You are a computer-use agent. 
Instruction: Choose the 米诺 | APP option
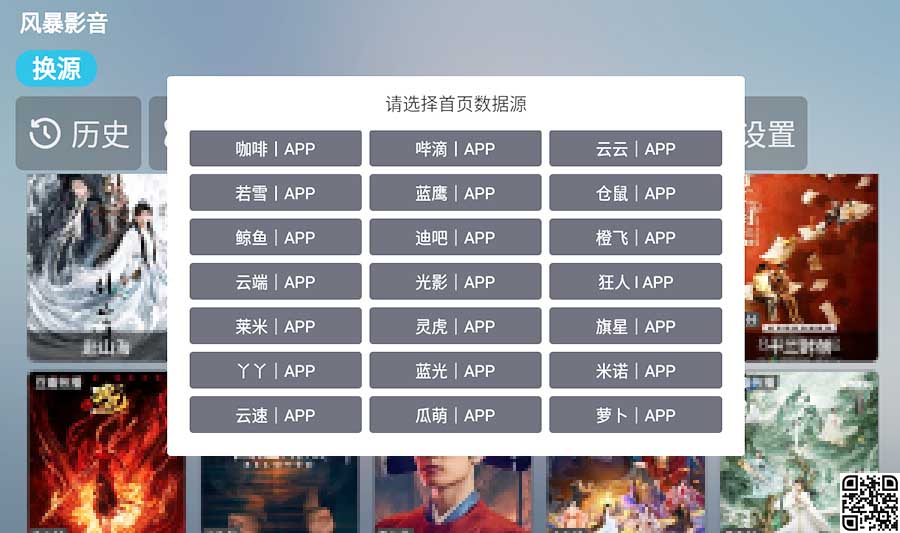click(x=635, y=370)
